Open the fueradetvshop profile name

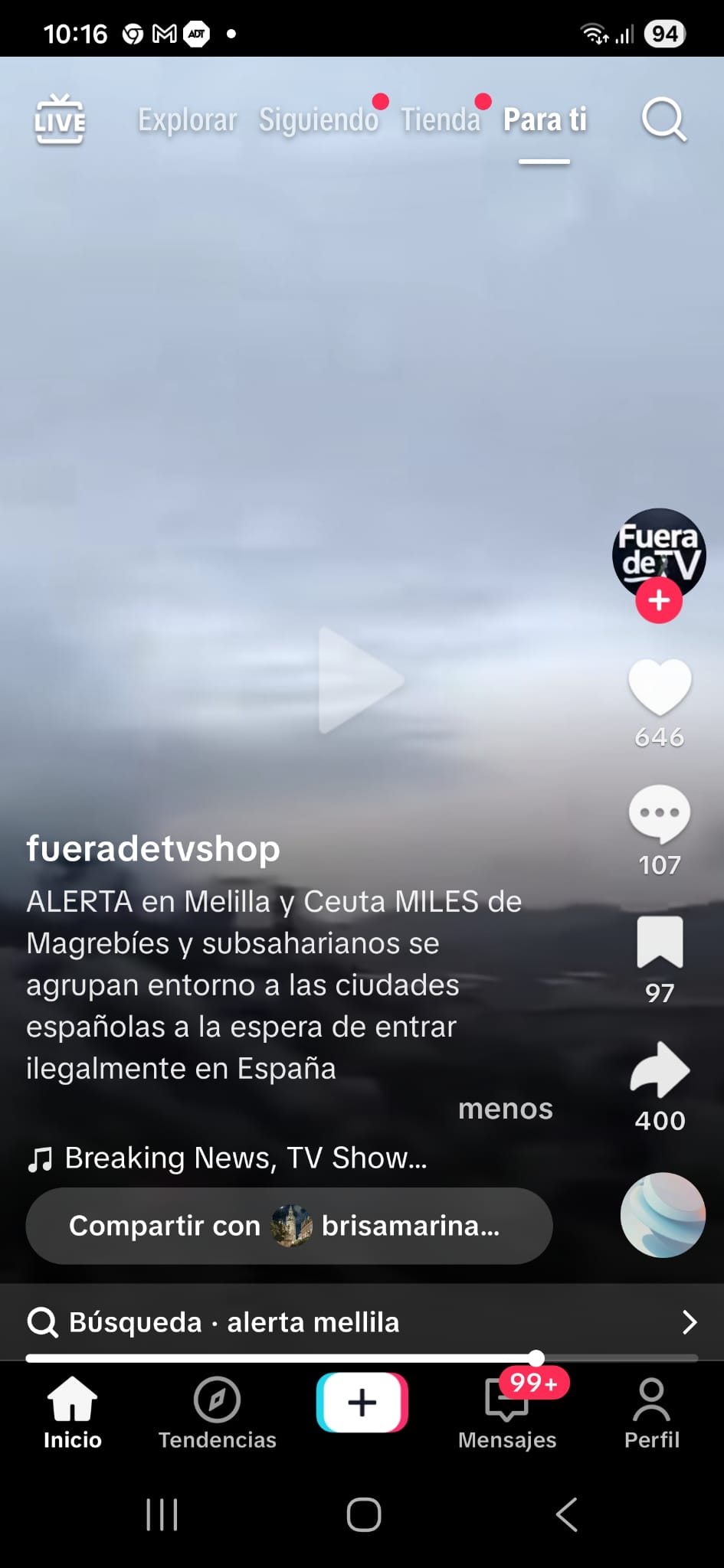pyautogui.click(x=153, y=849)
